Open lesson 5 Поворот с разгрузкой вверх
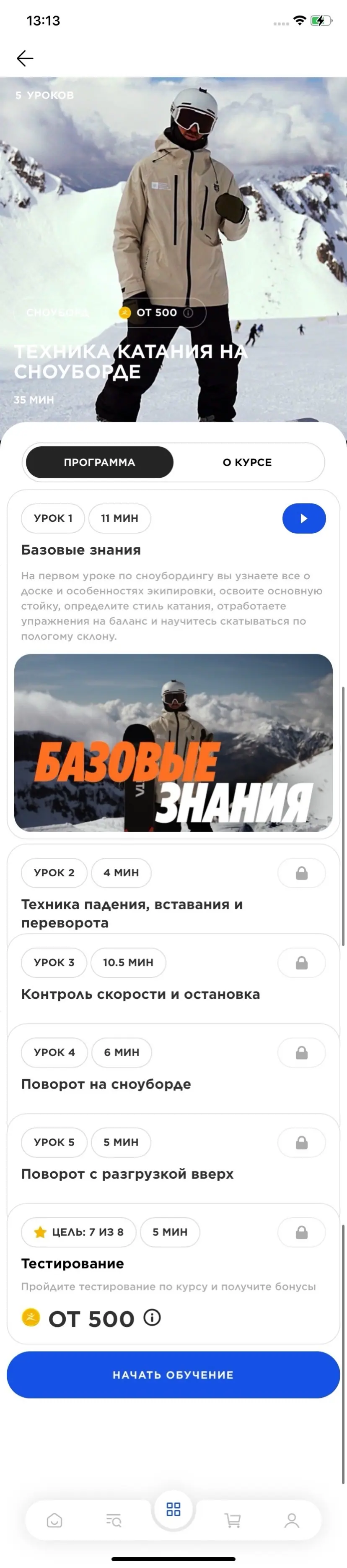This screenshot has height=1568, width=347. [x=127, y=1174]
